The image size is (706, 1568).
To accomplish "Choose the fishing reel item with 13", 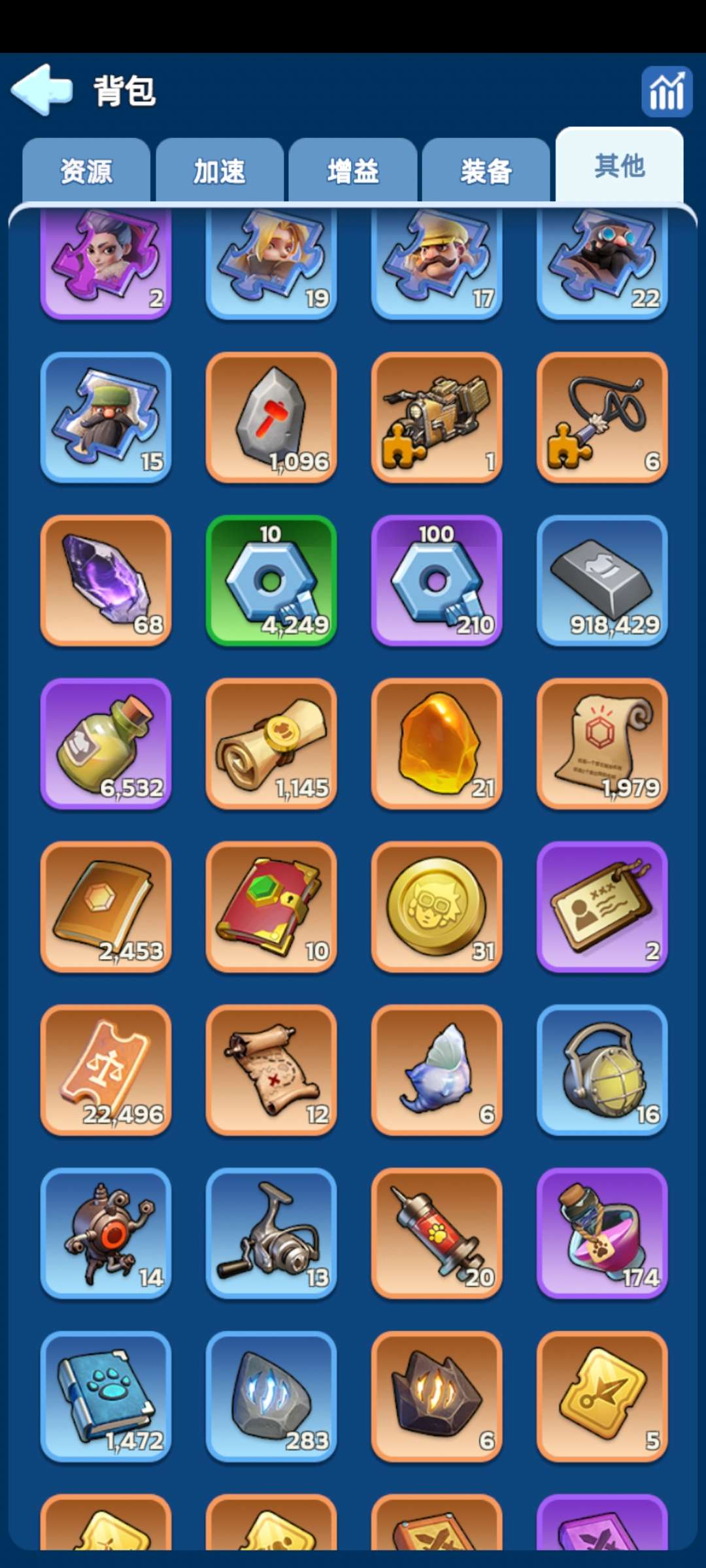I will [271, 1233].
